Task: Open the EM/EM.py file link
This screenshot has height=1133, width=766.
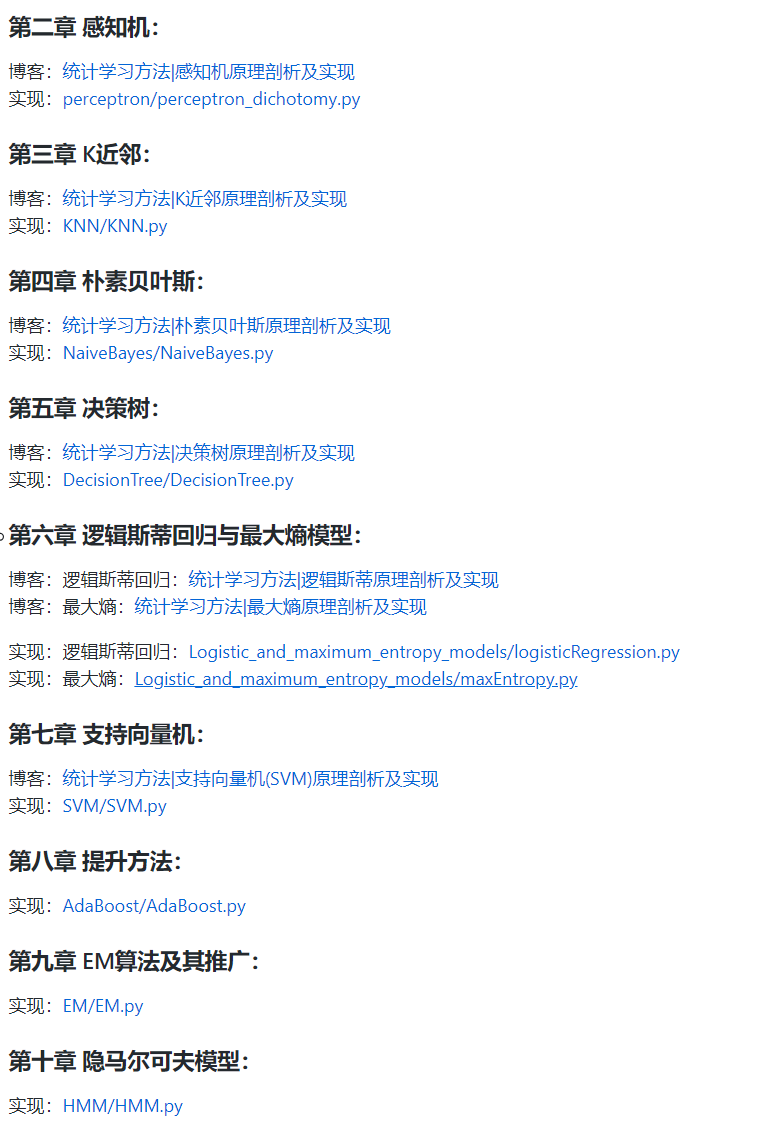Action: pyautogui.click(x=103, y=1006)
